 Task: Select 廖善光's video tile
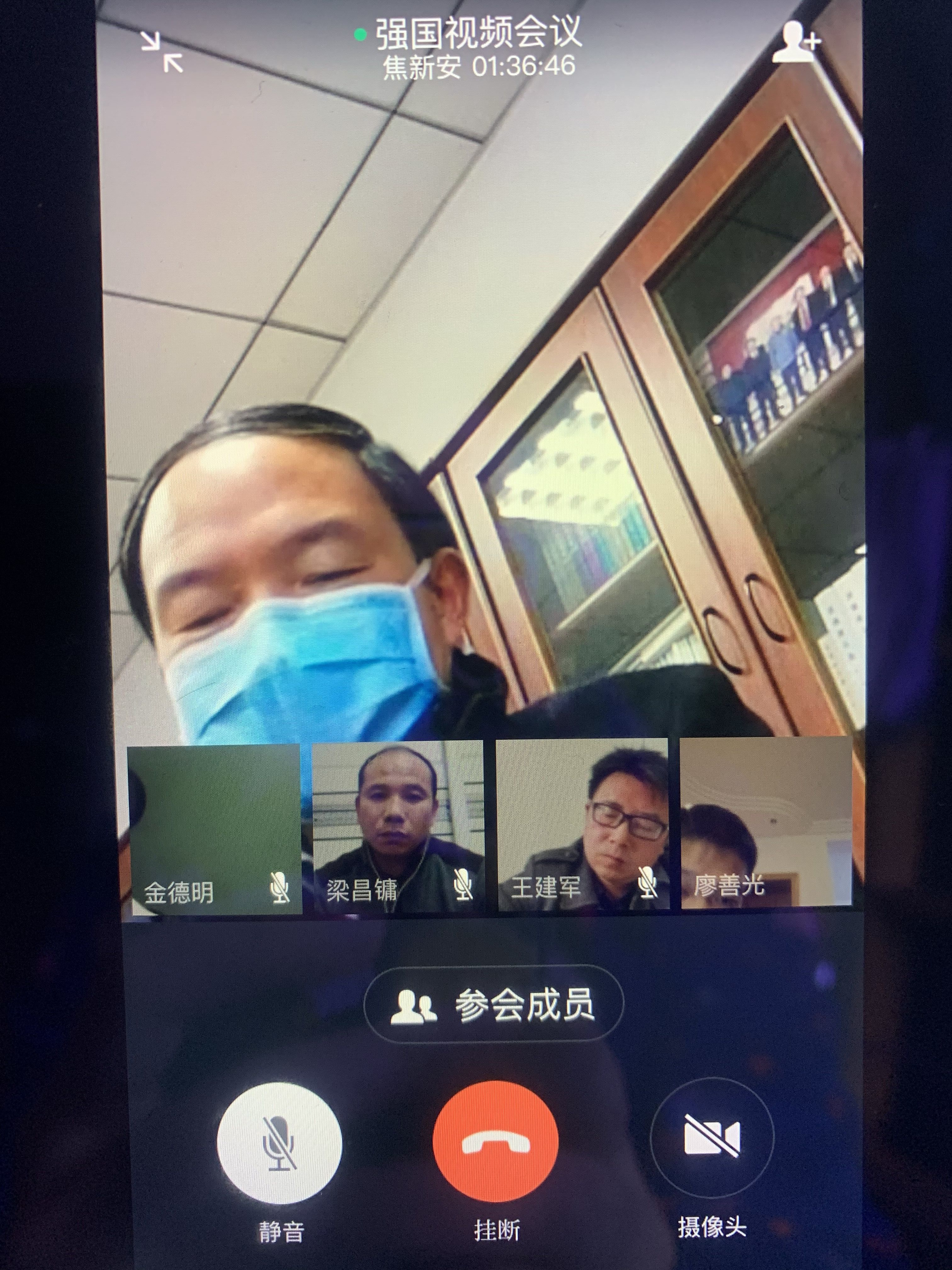pos(766,823)
